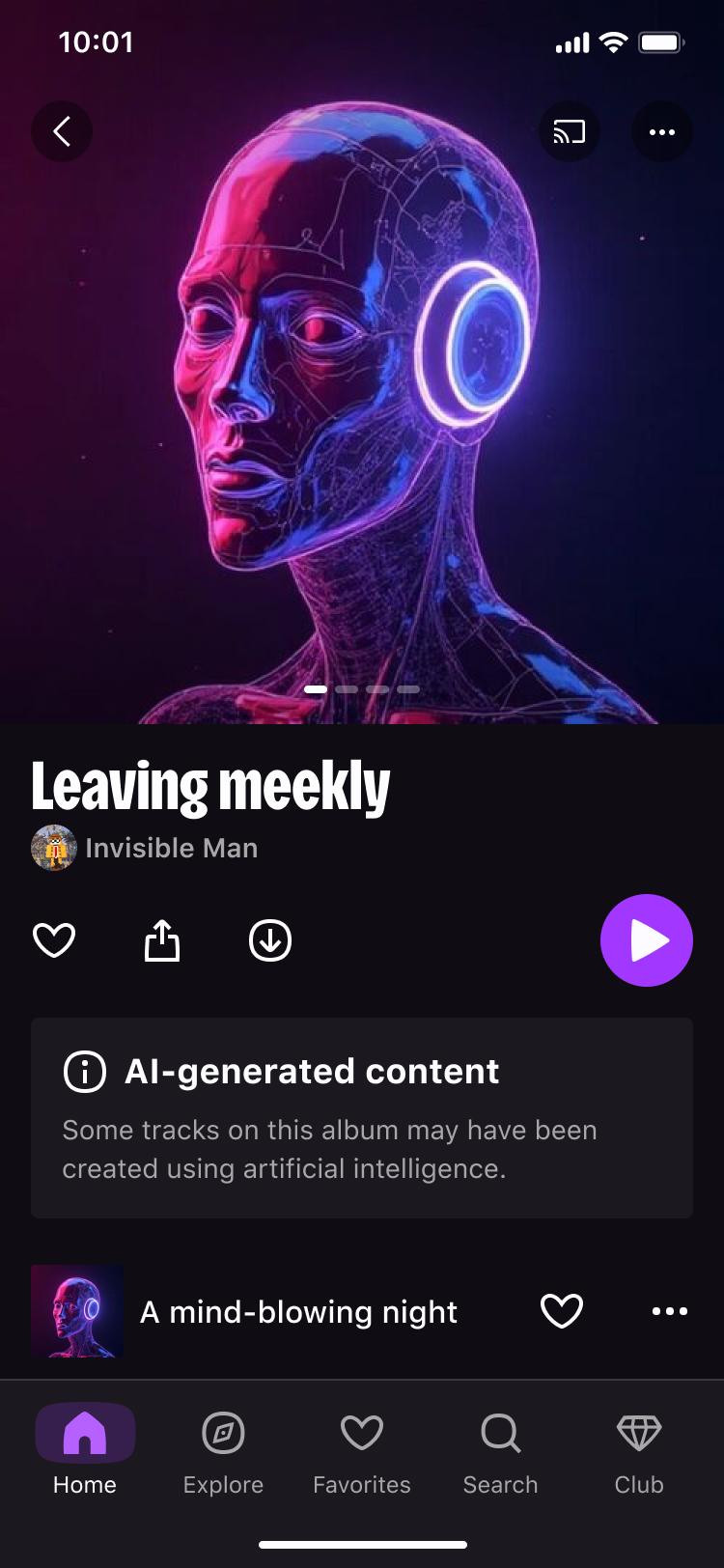Switch to the Home tab
The image size is (724, 1568).
[85, 1450]
